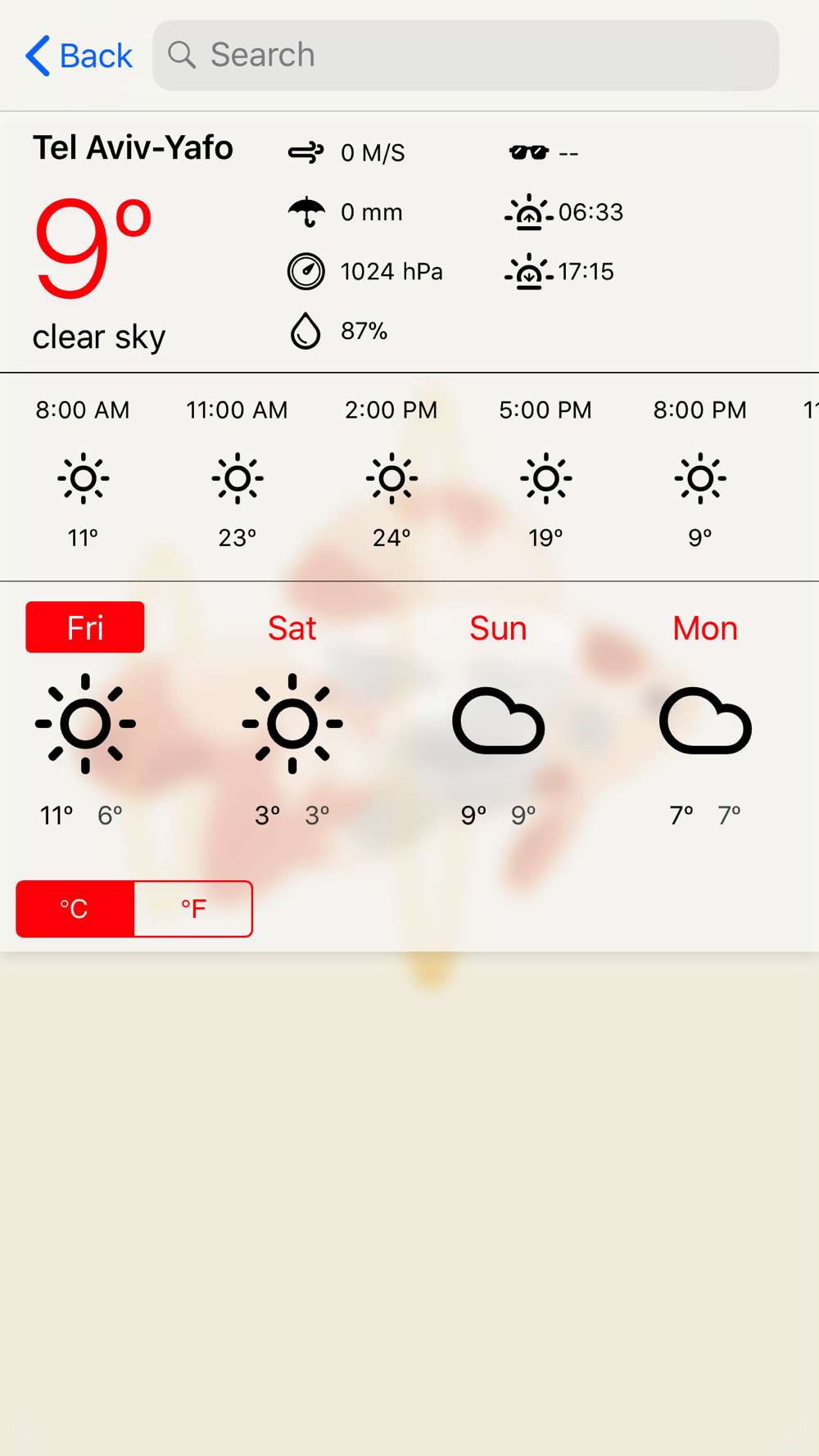The height and width of the screenshot is (1456, 819).
Task: Switch units to °F
Action: [x=193, y=909]
